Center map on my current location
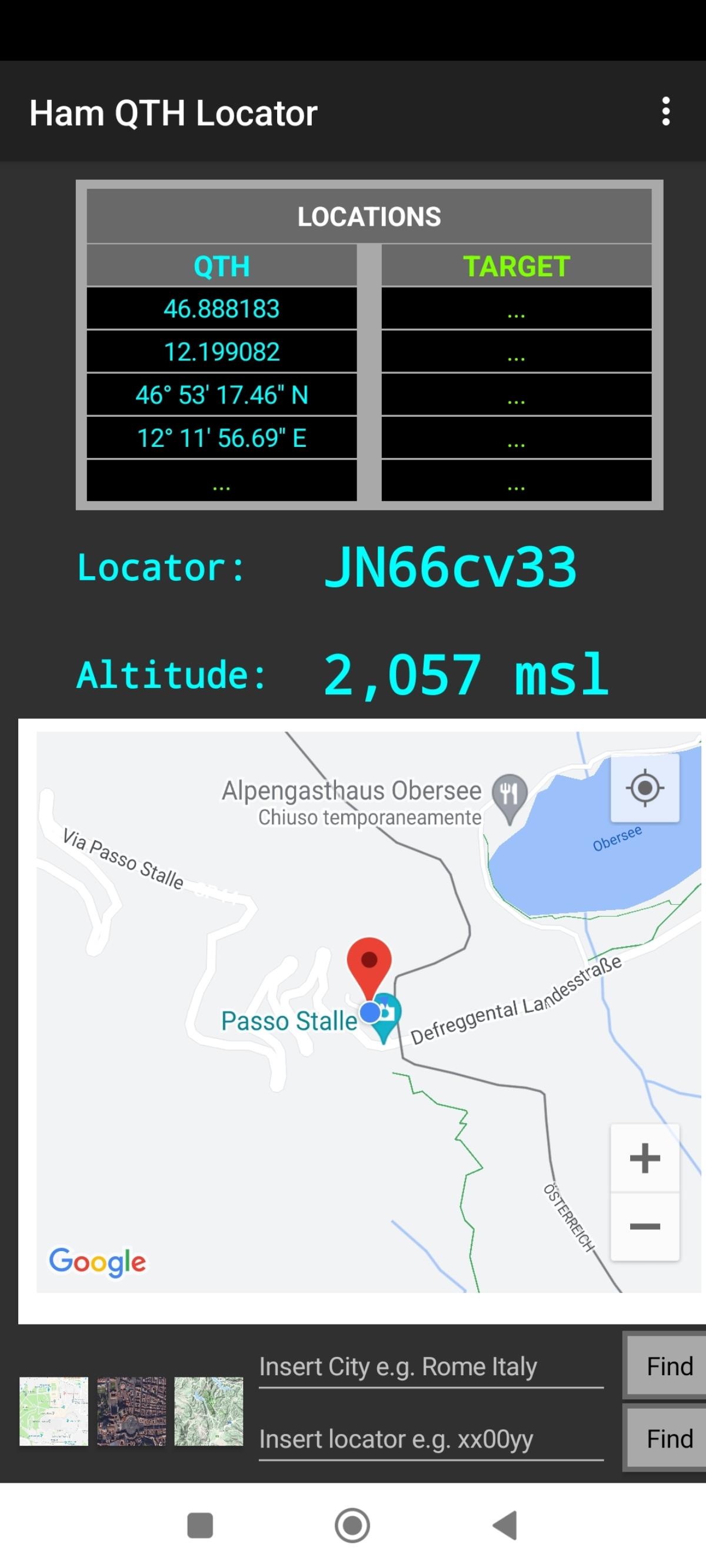Viewport: 706px width, 1568px height. (644, 788)
